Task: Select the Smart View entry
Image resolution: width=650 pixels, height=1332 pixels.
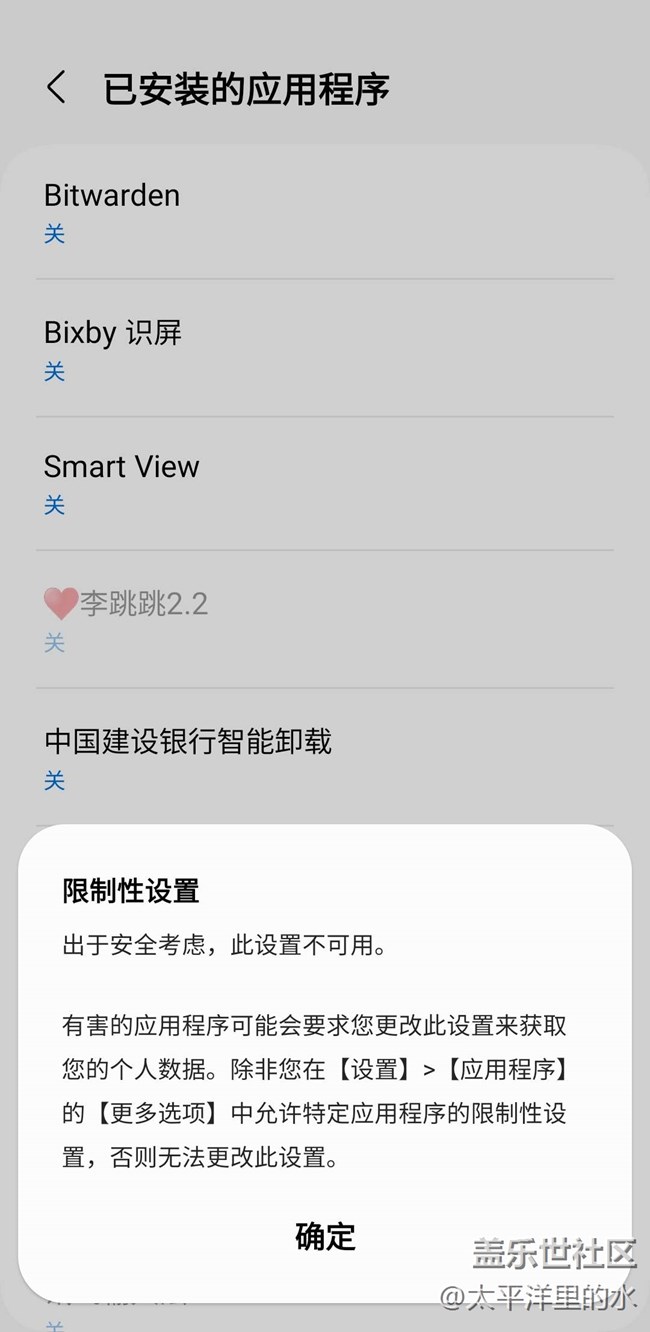Action: pyautogui.click(x=324, y=484)
